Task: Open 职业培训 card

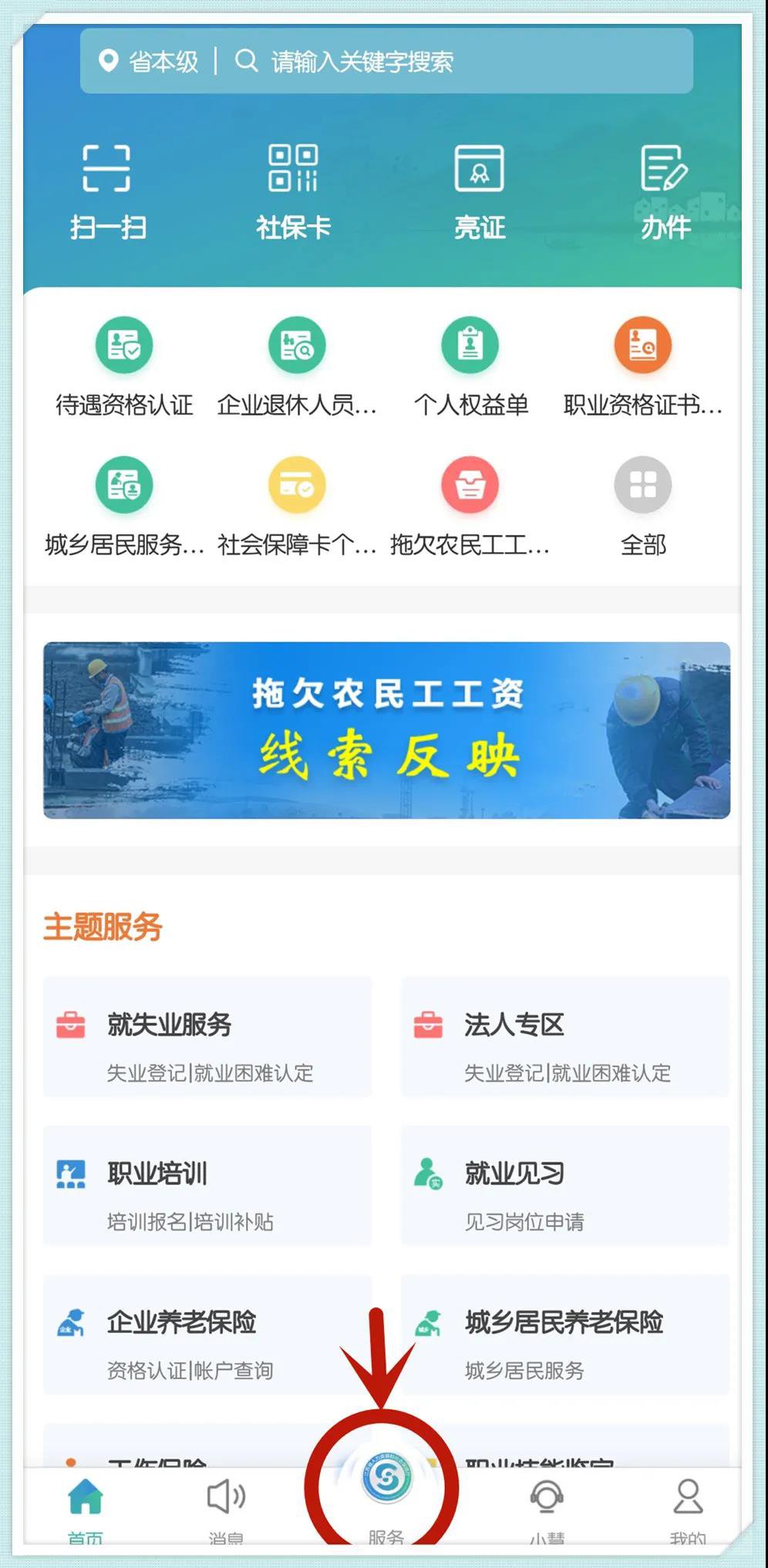Action: coord(207,1186)
